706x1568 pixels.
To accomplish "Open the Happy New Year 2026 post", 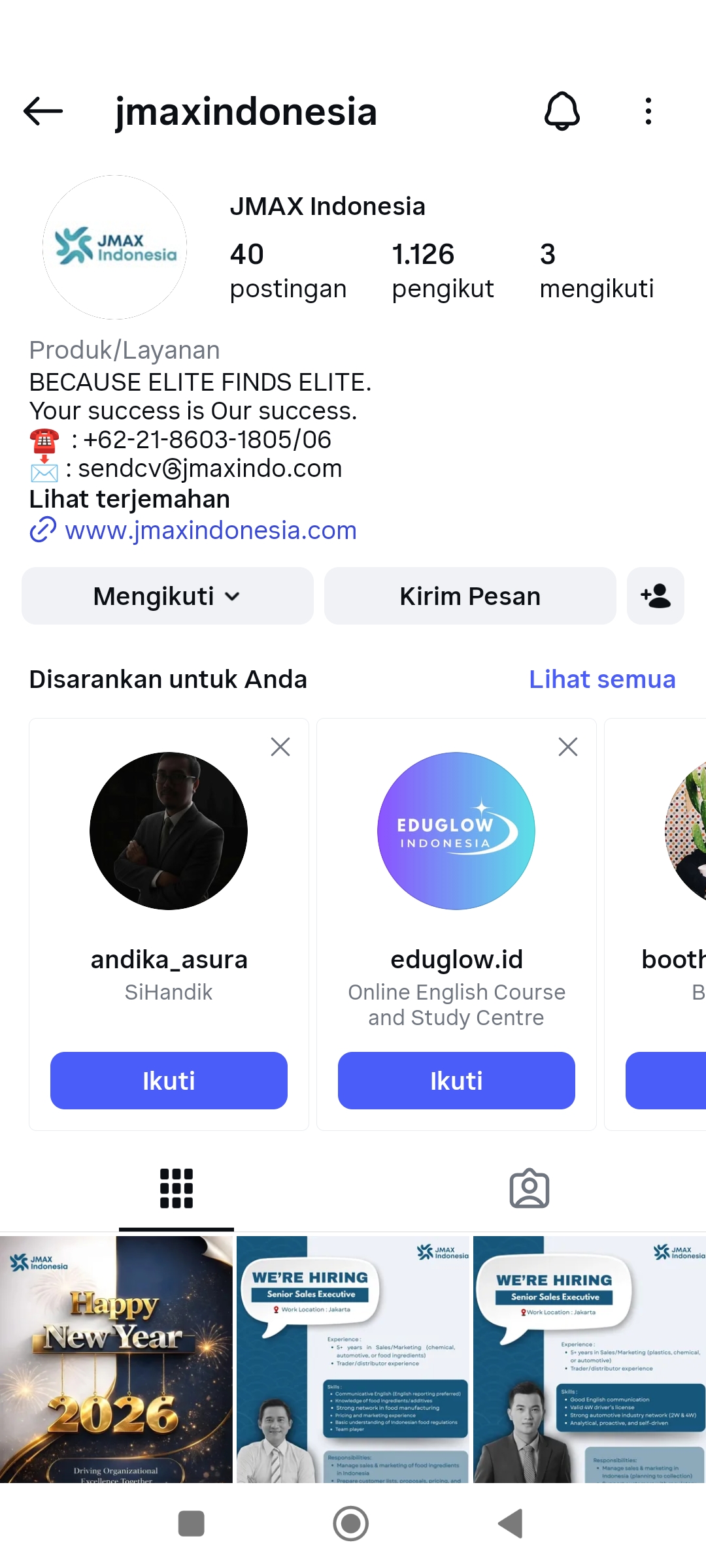I will click(116, 1359).
